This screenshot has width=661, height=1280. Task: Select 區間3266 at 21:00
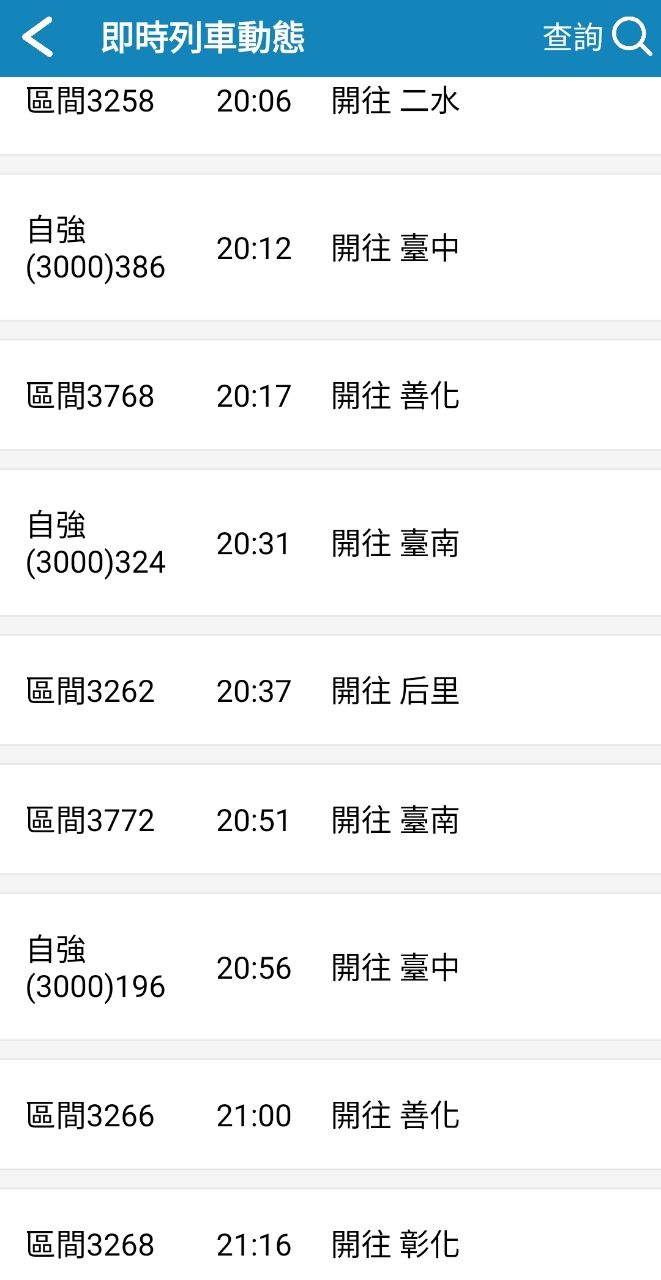(x=330, y=1115)
